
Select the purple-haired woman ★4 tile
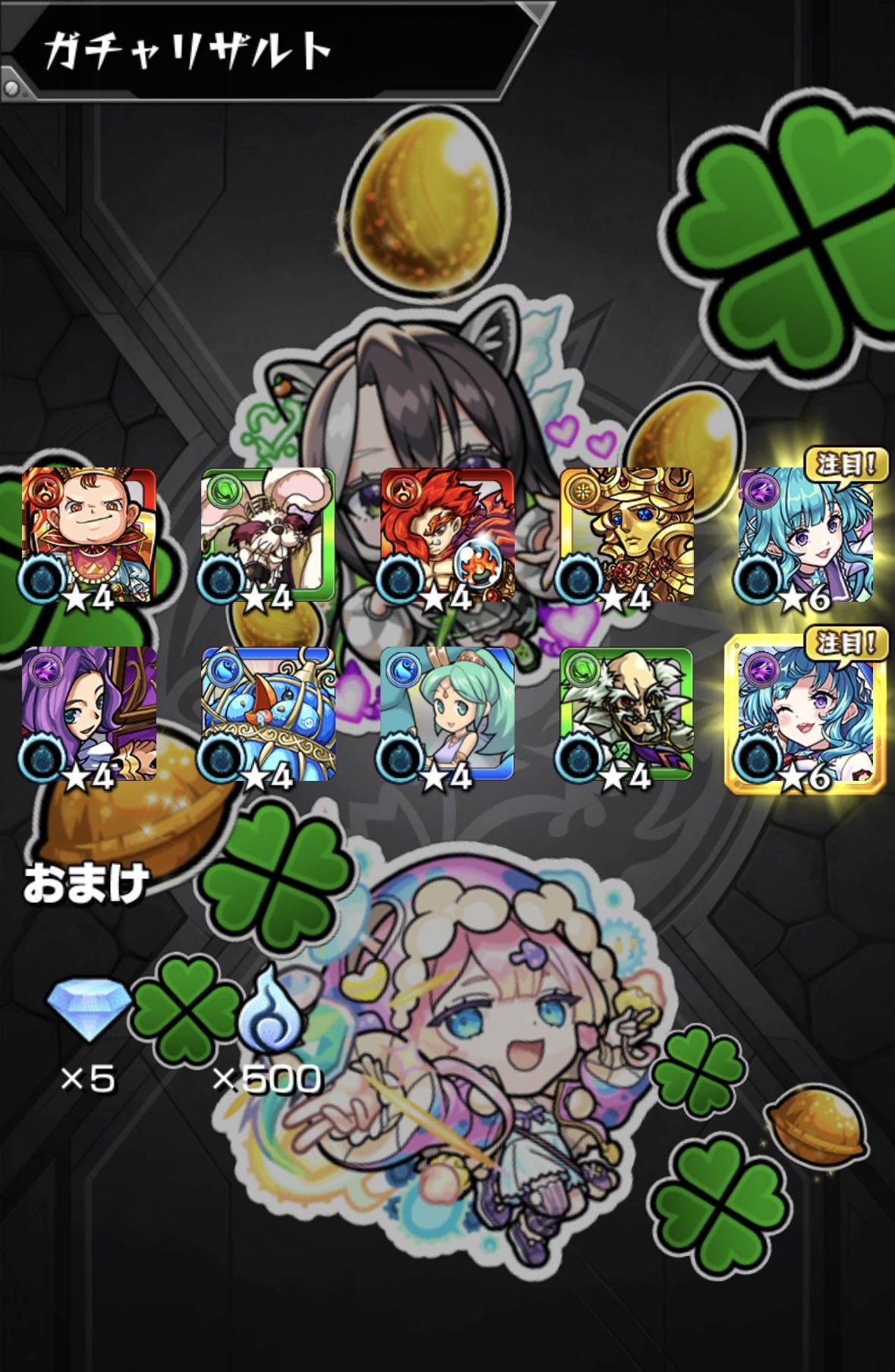coord(89,713)
